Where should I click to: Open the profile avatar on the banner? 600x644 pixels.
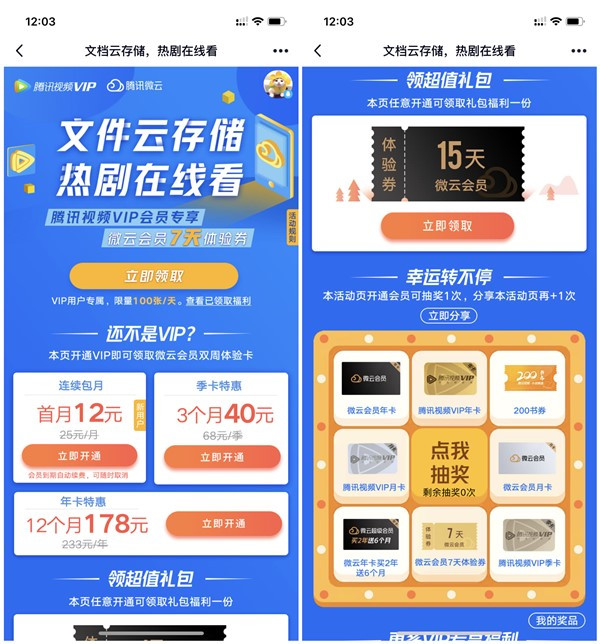pyautogui.click(x=275, y=85)
